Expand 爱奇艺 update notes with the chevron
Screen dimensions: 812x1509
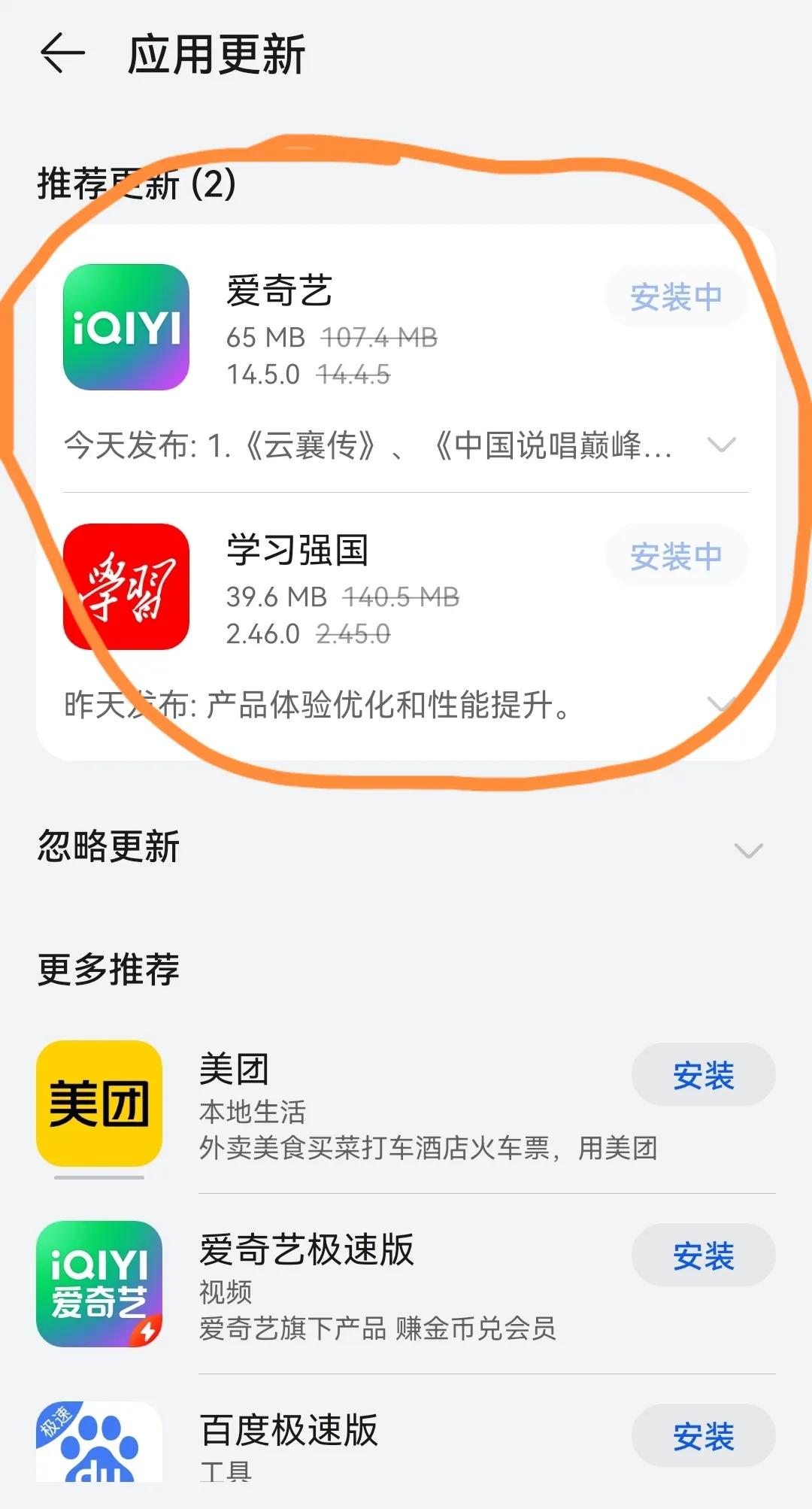tap(720, 445)
